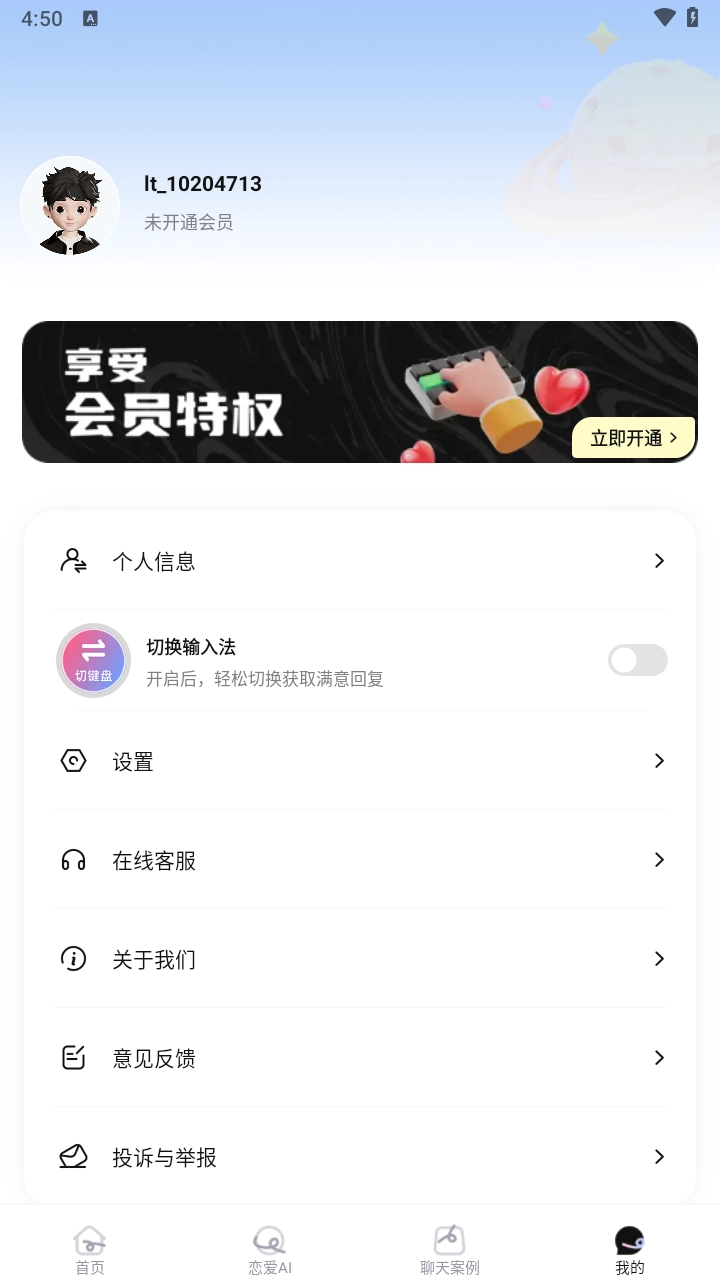Open the 个人信息 person icon
The image size is (720, 1280).
(72, 560)
